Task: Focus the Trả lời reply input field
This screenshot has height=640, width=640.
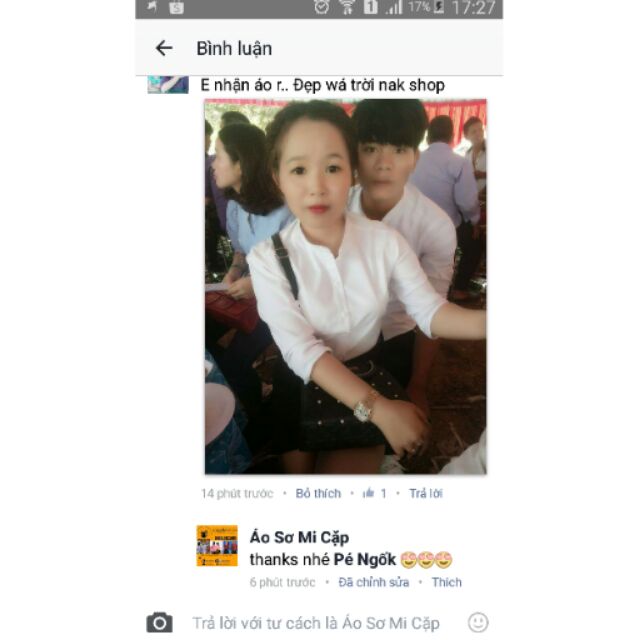Action: click(316, 623)
